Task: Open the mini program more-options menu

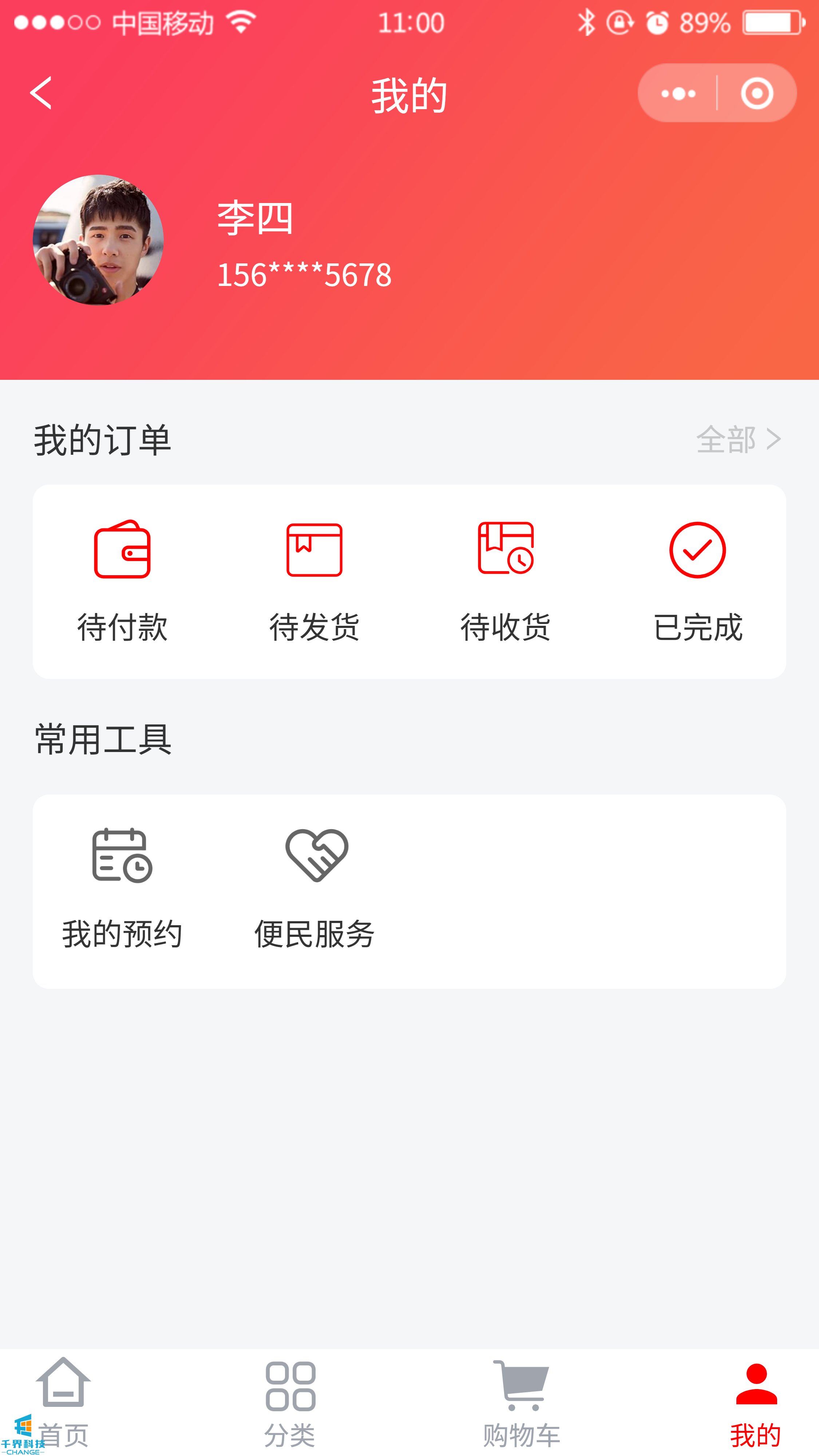Action: [678, 93]
